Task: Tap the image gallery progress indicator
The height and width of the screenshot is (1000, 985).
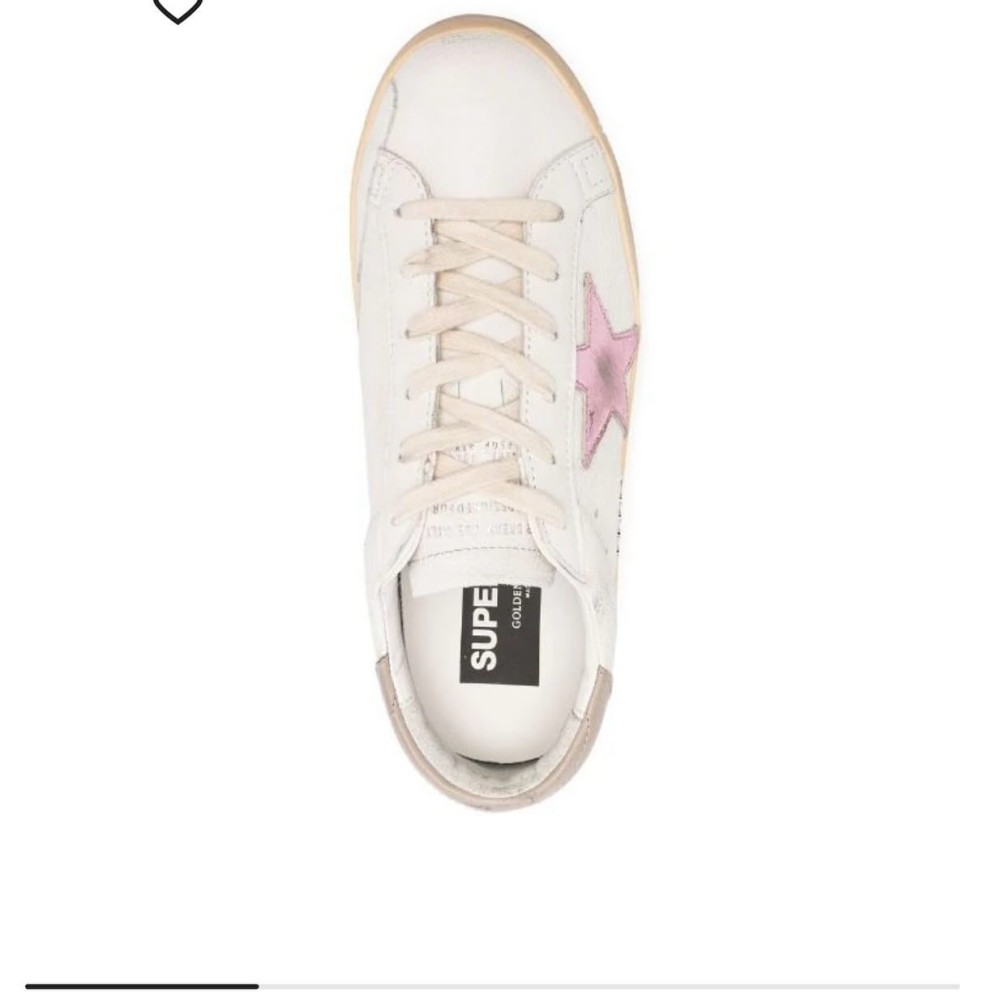Action: click(x=141, y=986)
